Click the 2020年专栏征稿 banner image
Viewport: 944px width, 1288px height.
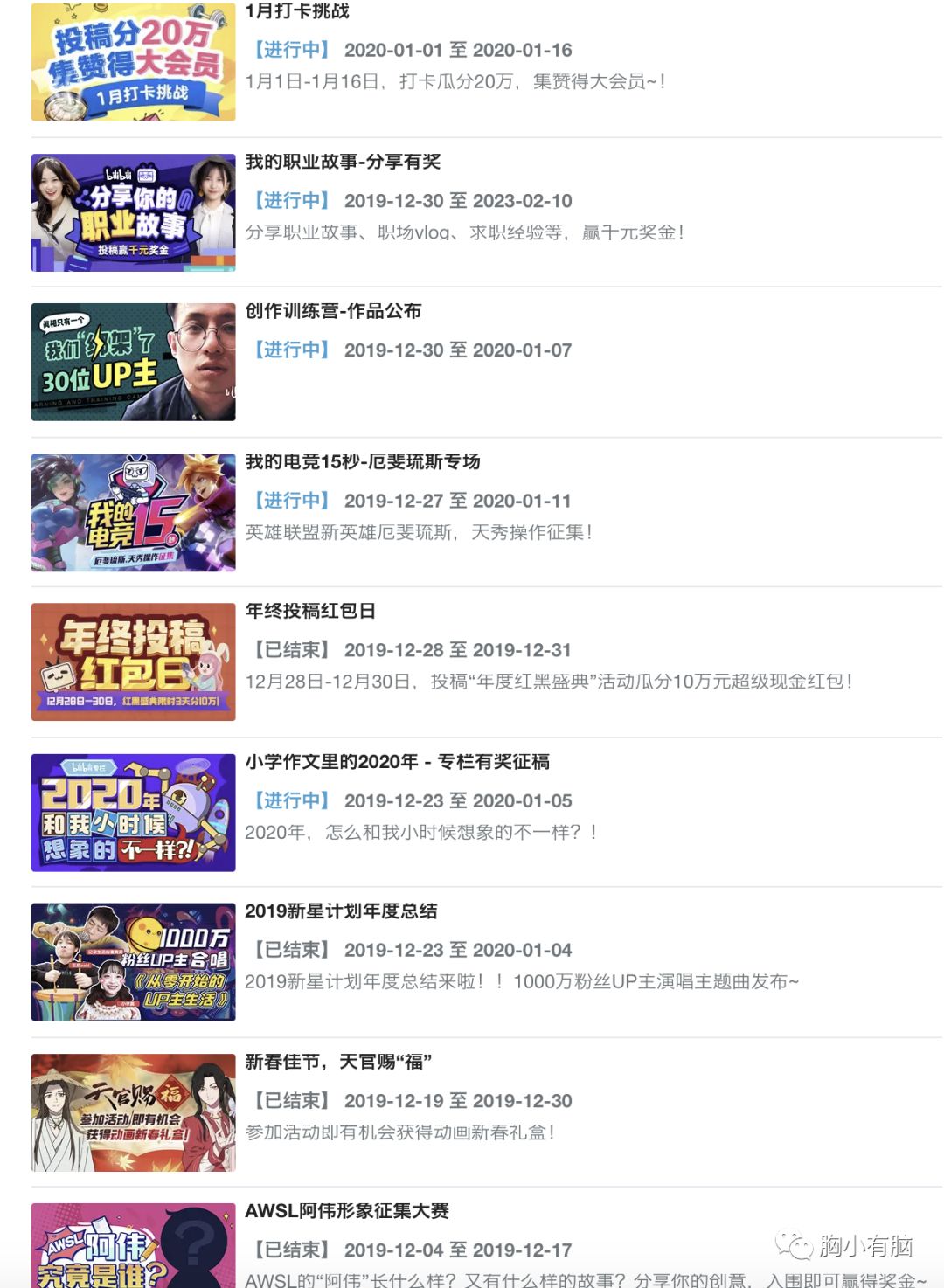[x=133, y=810]
